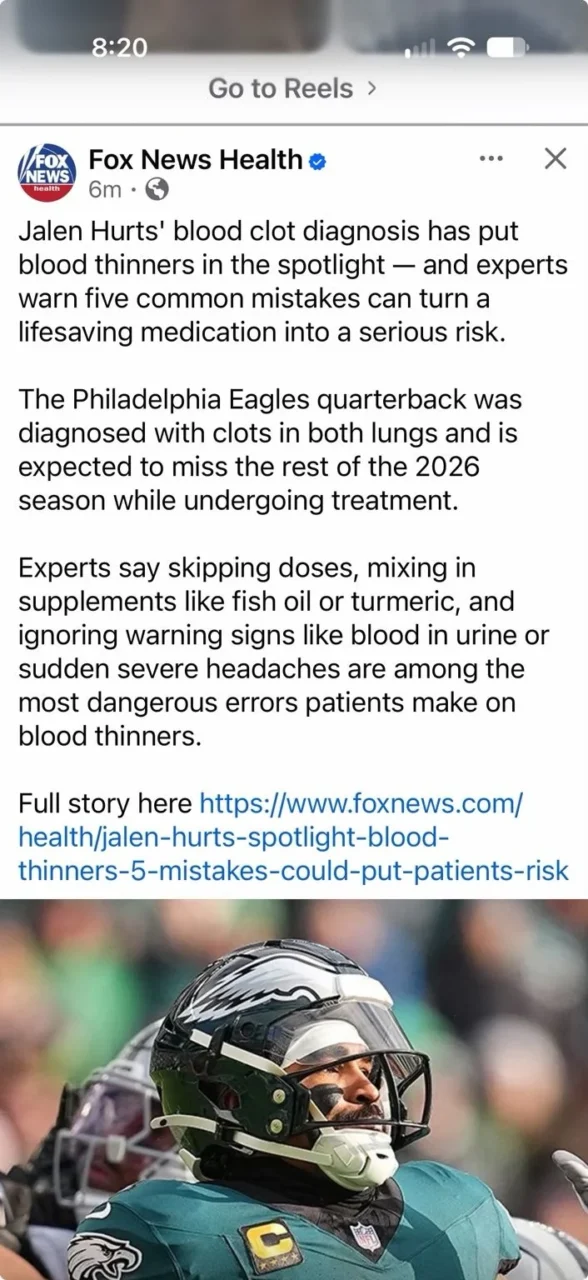588x1280 pixels.
Task: Open the Fox News Health profile picture
Action: [47, 173]
